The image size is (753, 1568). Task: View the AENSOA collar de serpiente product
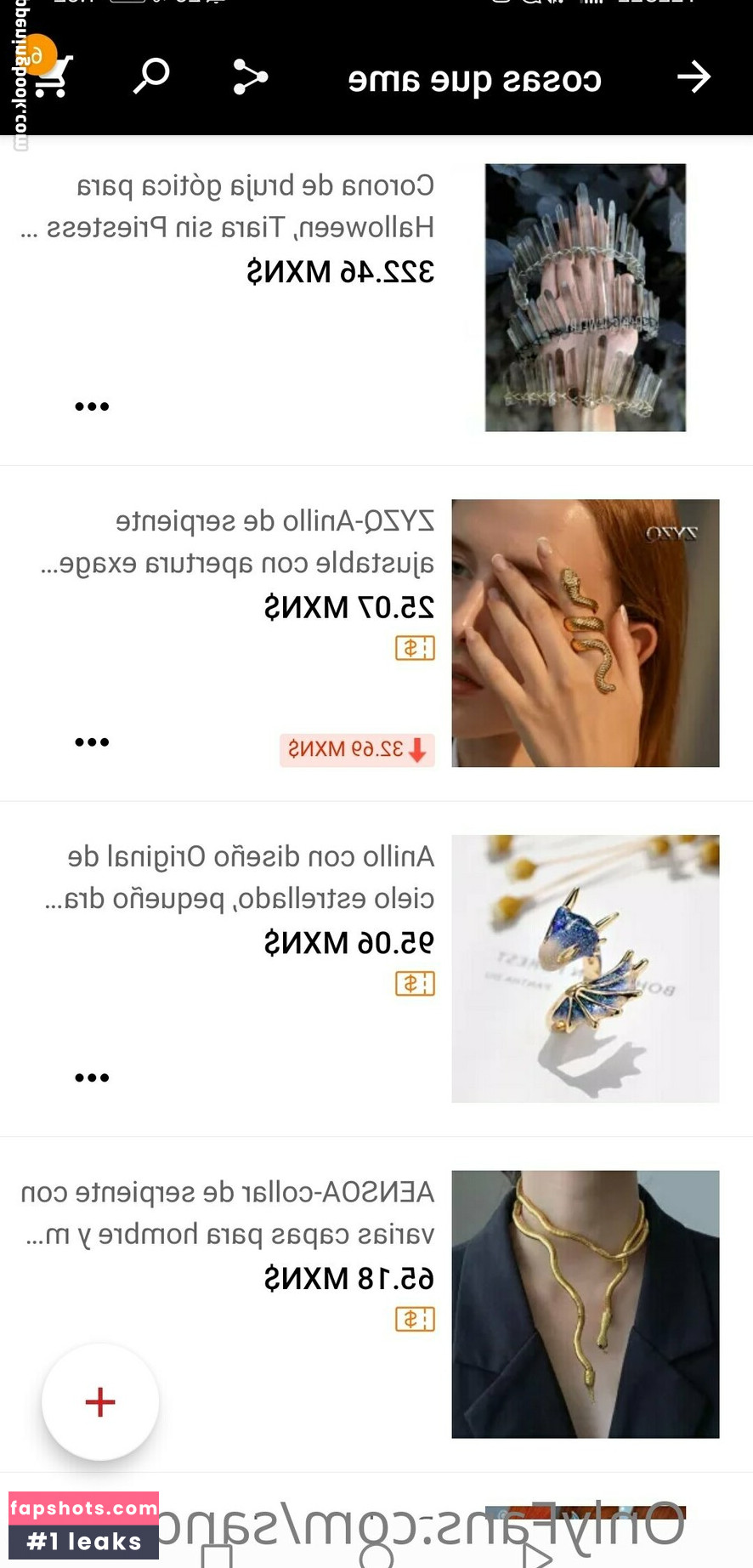(585, 1304)
